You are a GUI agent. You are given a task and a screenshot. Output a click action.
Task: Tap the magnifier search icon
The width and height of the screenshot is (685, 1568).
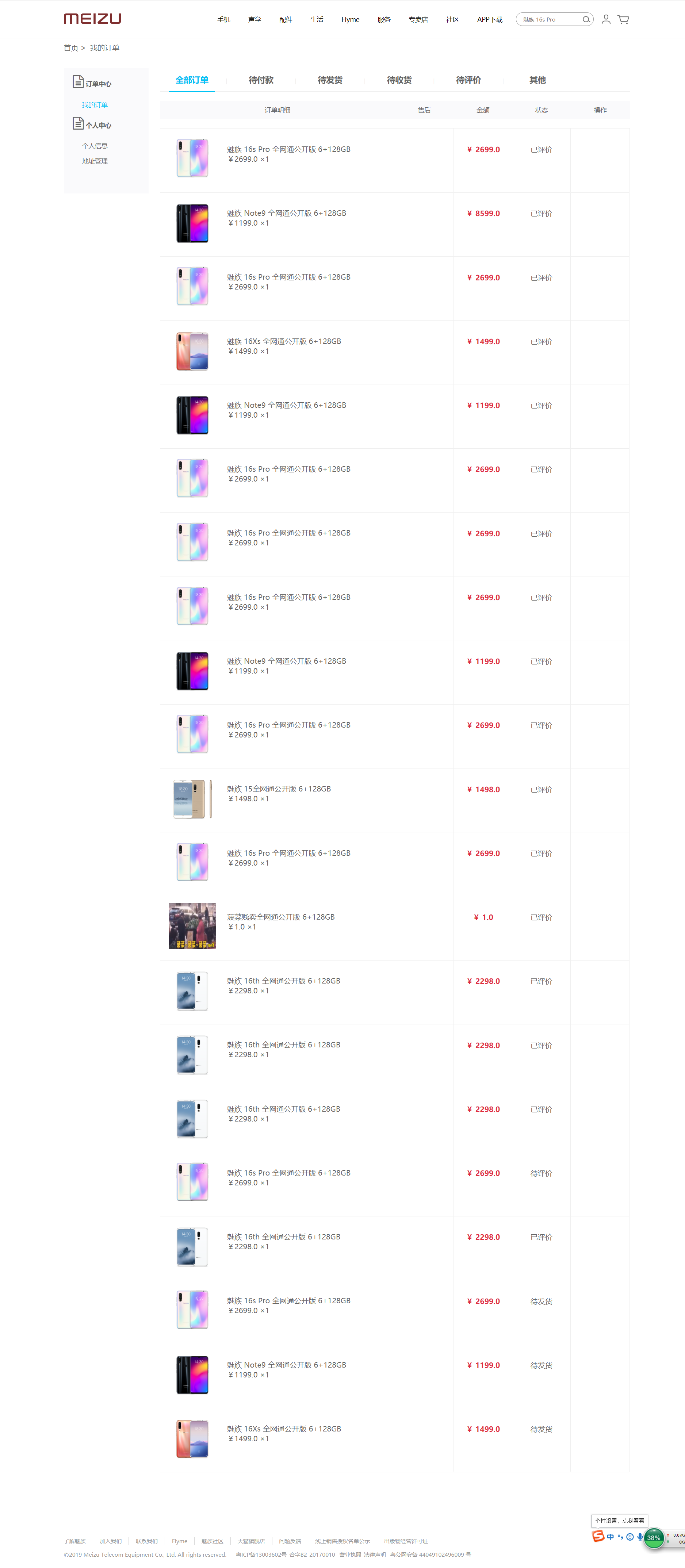click(586, 19)
